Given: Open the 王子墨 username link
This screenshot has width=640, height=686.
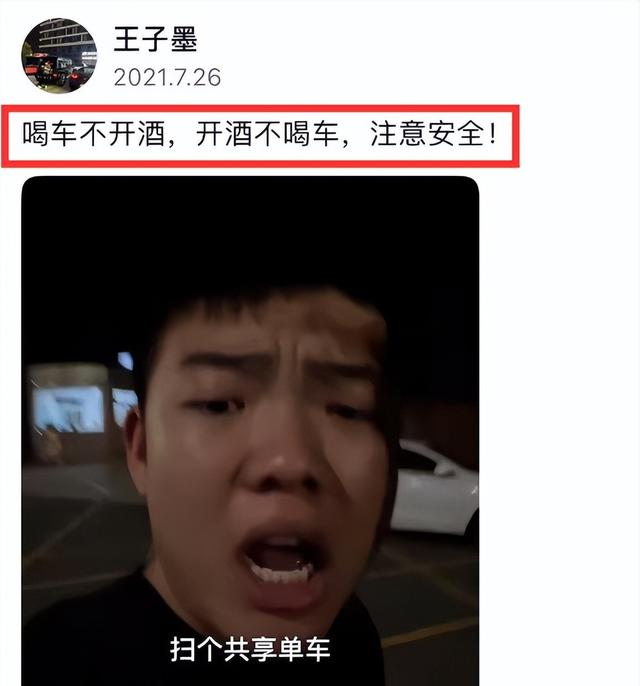Looking at the screenshot, I should [155, 40].
